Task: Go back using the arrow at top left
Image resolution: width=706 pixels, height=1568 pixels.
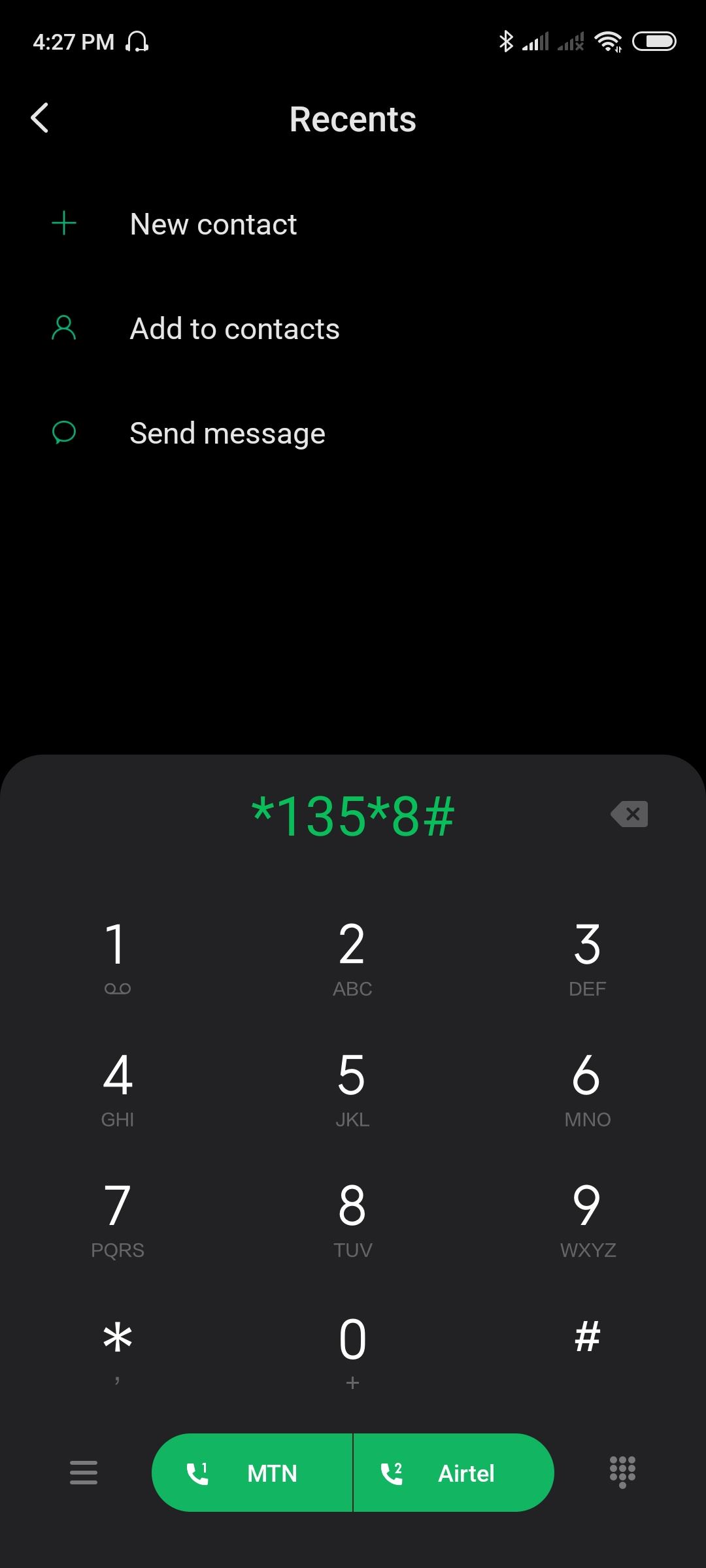Action: tap(41, 118)
